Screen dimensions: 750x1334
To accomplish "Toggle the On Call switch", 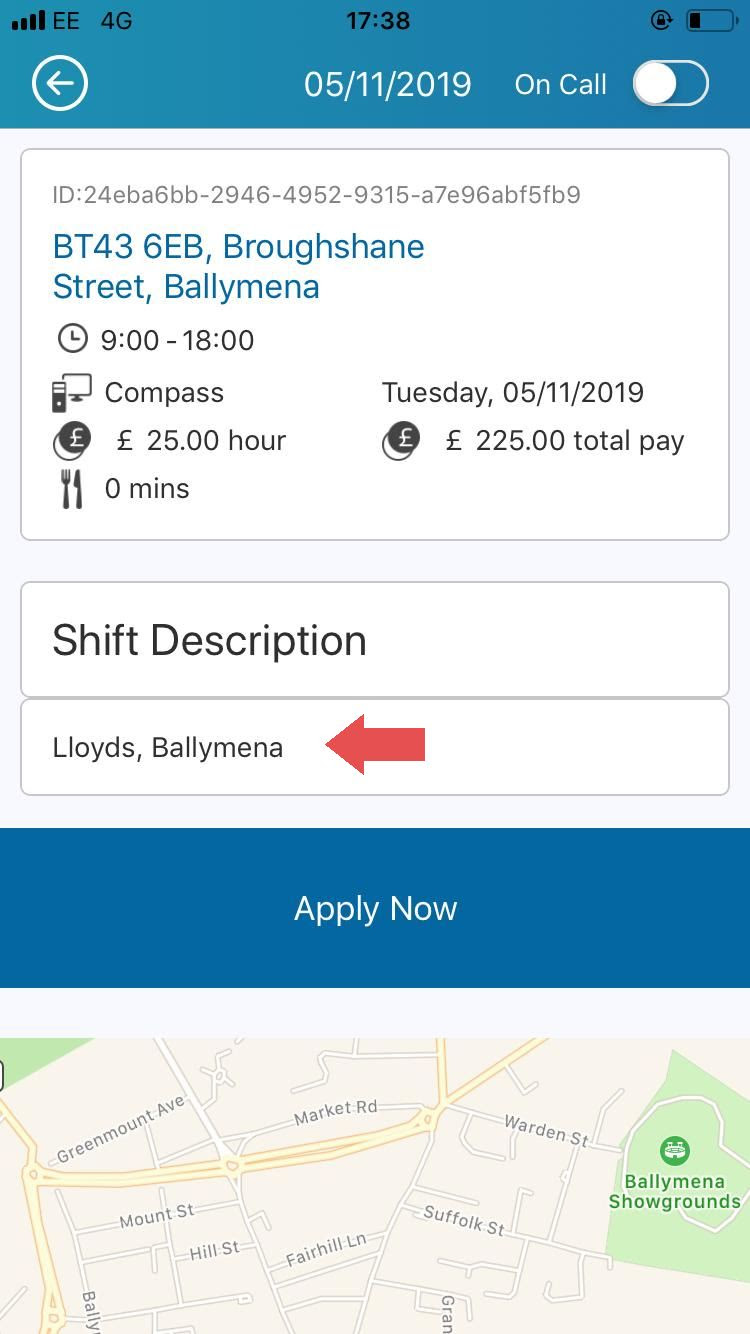I will pyautogui.click(x=671, y=84).
